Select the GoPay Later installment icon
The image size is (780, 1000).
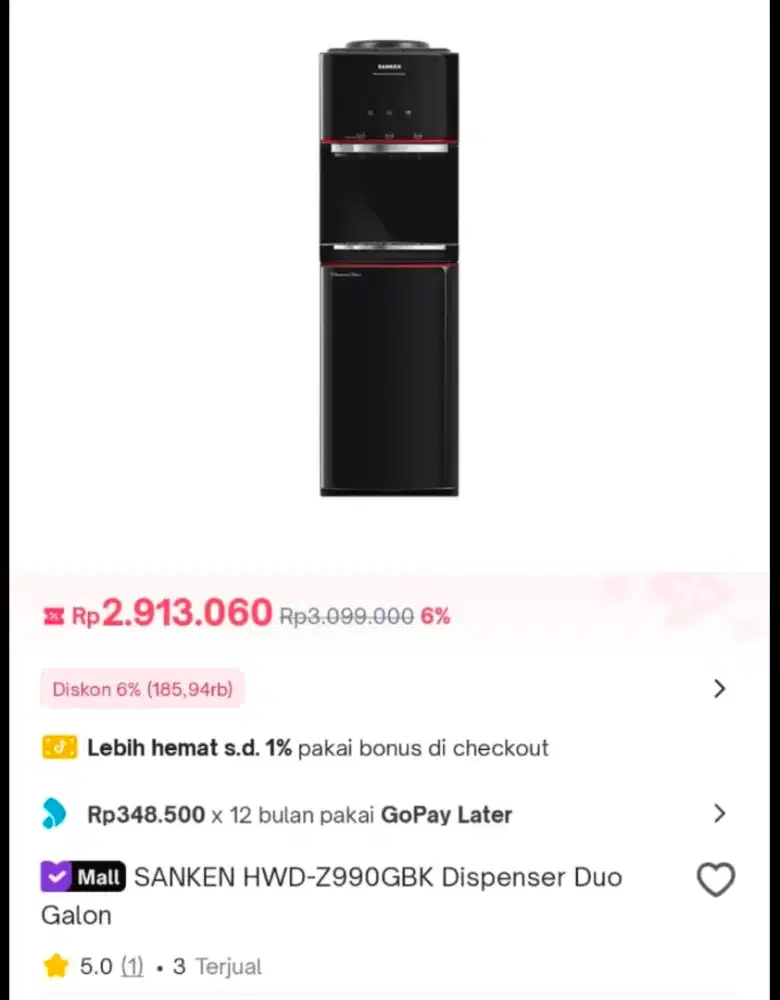point(56,815)
